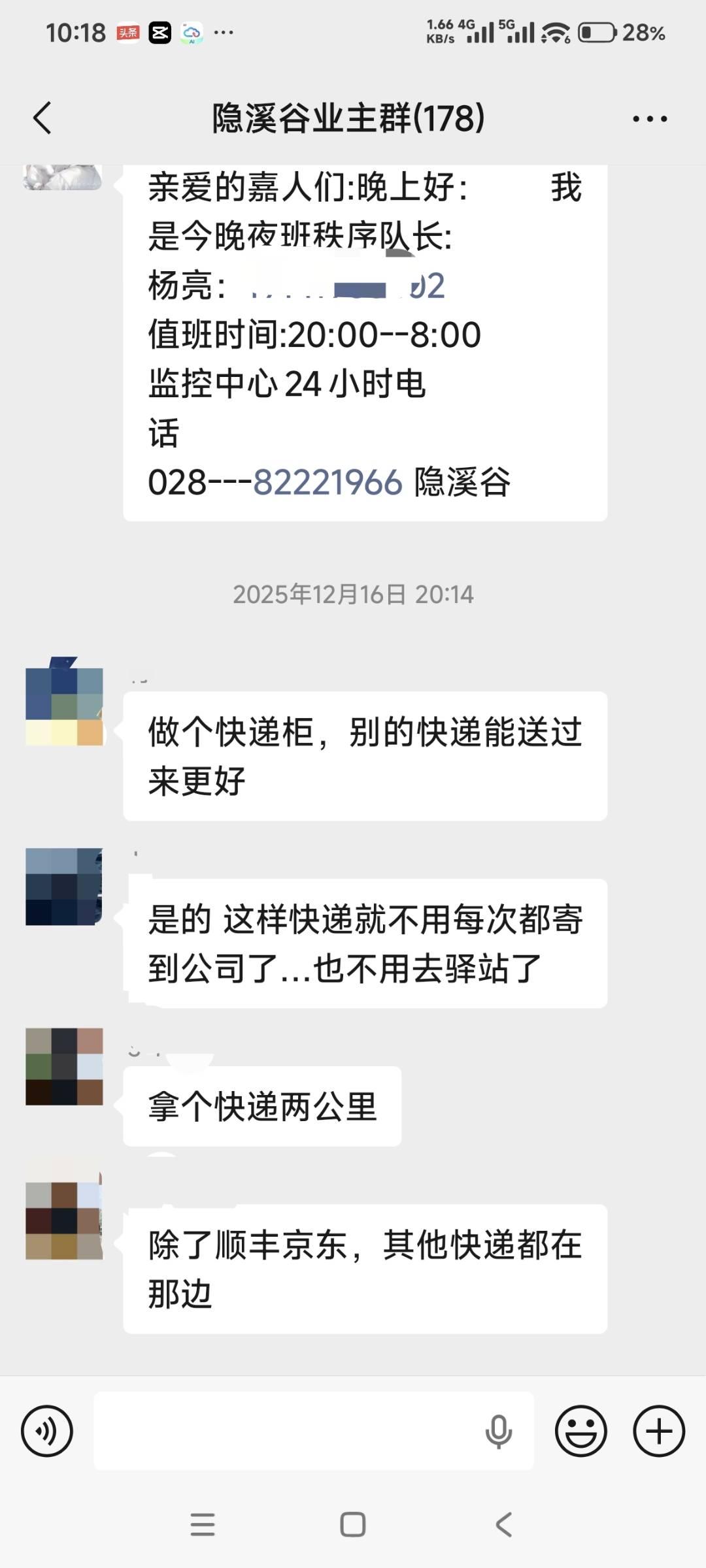The height and width of the screenshot is (1568, 706).
Task: Open profile of sender of 拿个快递两公里
Action: (64, 1066)
